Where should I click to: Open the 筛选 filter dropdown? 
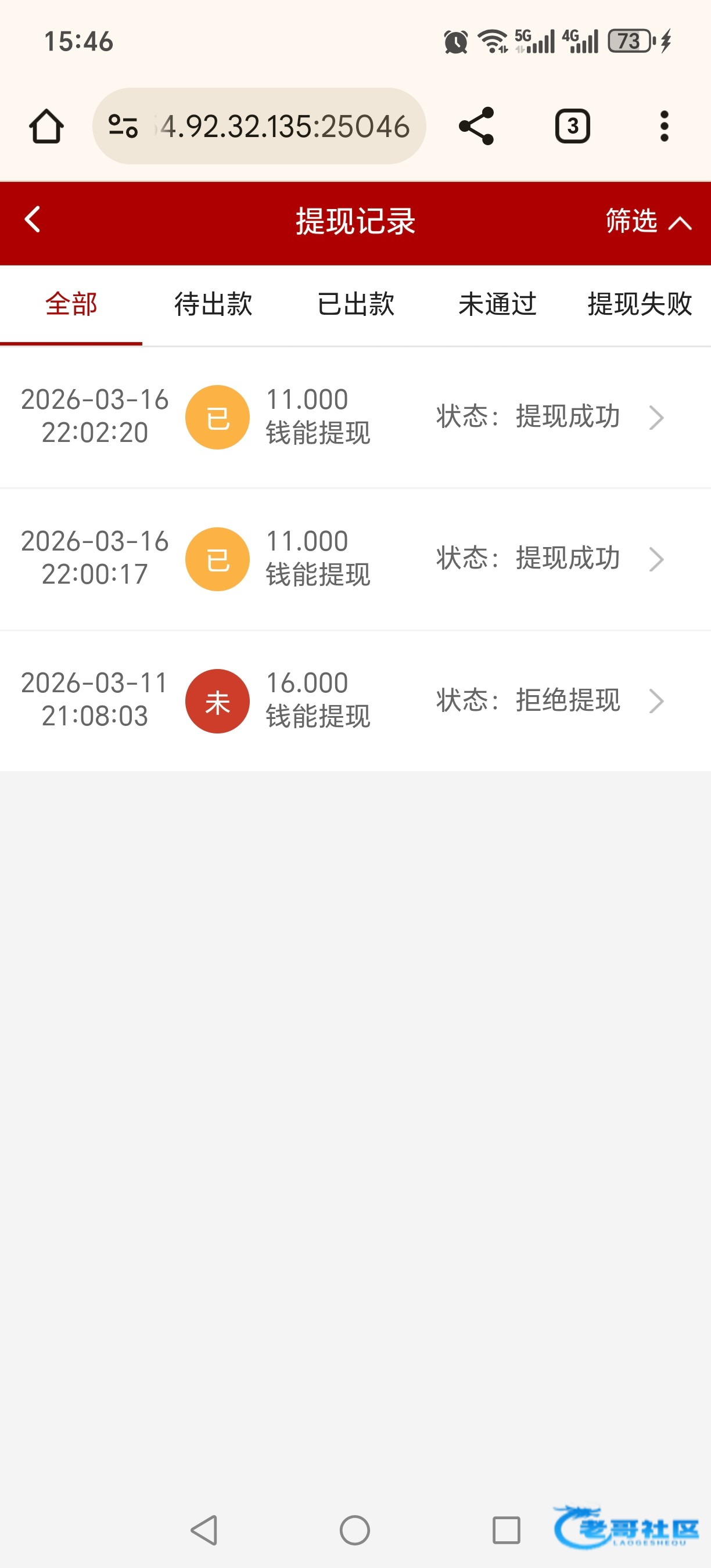648,221
